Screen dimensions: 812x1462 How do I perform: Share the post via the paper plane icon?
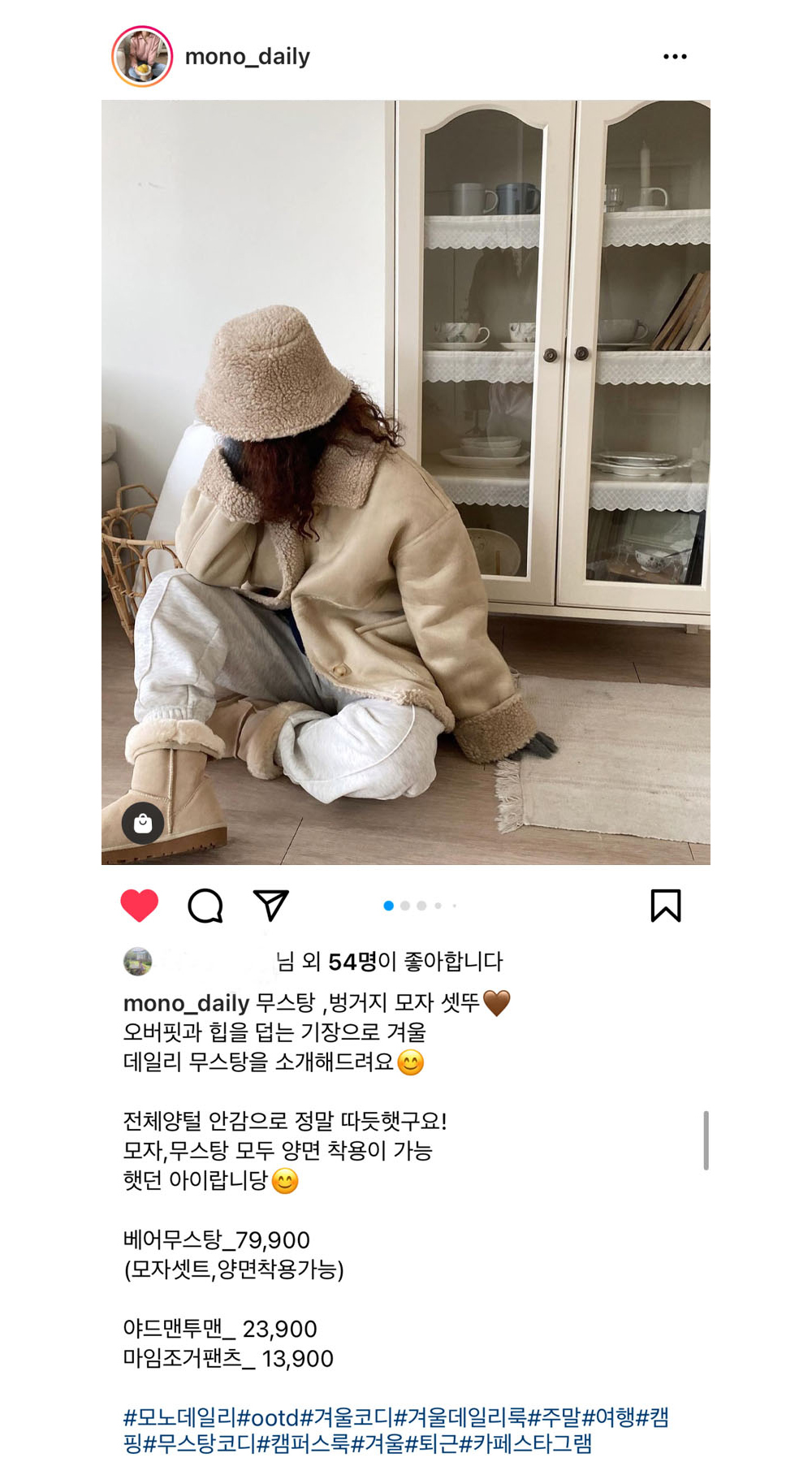[271, 906]
